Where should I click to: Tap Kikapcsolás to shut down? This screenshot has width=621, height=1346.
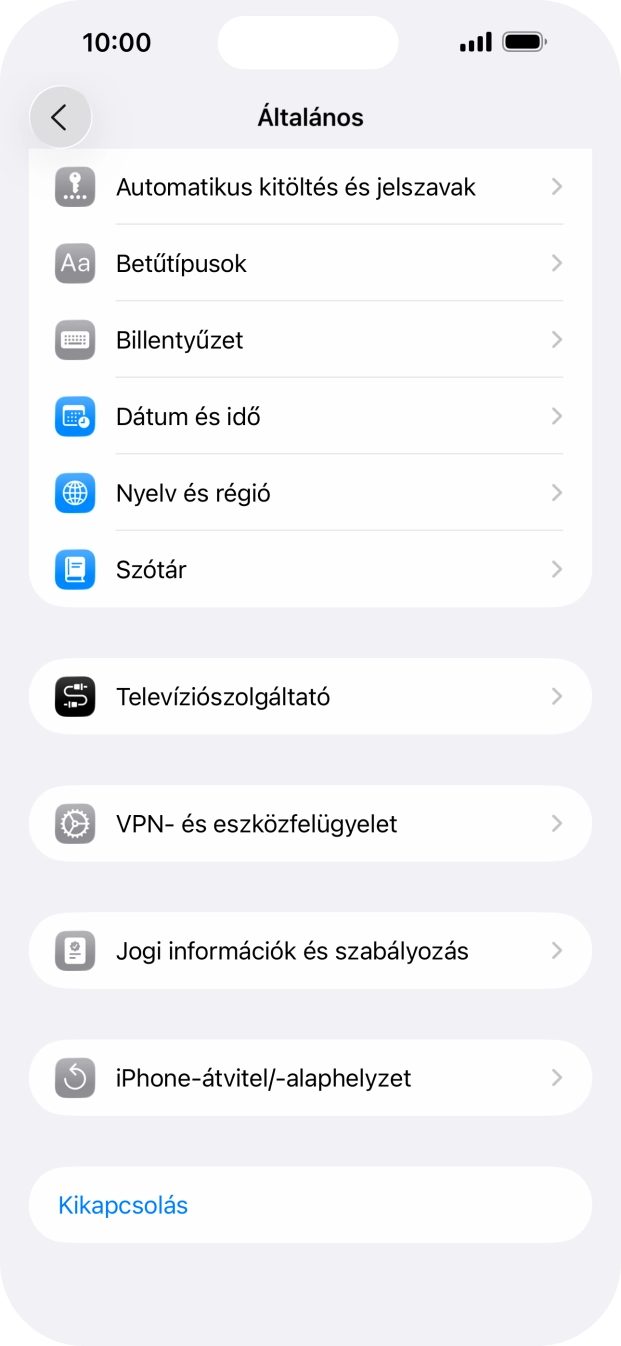(124, 1205)
